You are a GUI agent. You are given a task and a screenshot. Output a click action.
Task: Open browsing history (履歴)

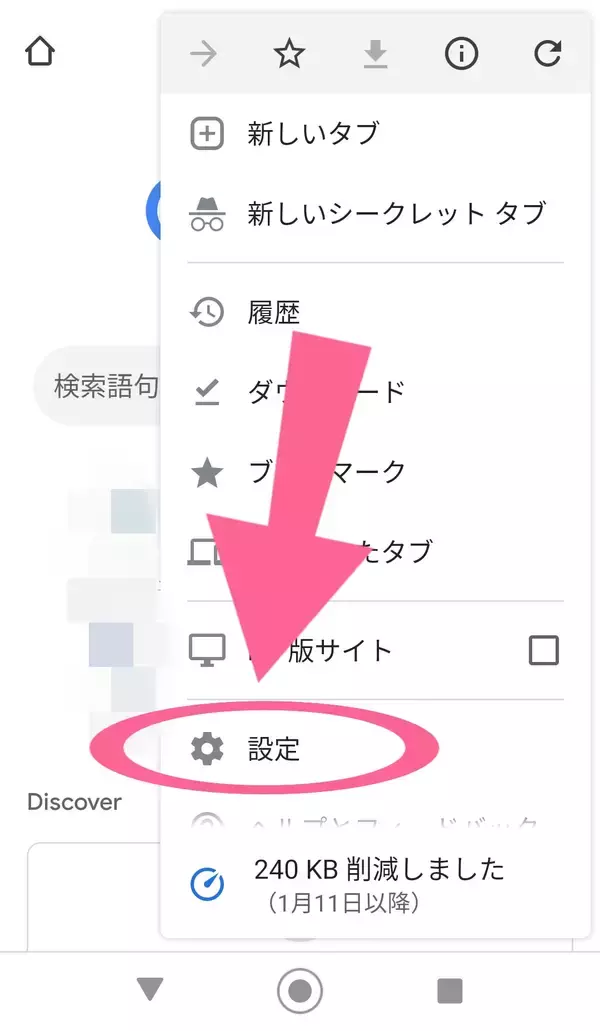click(274, 313)
